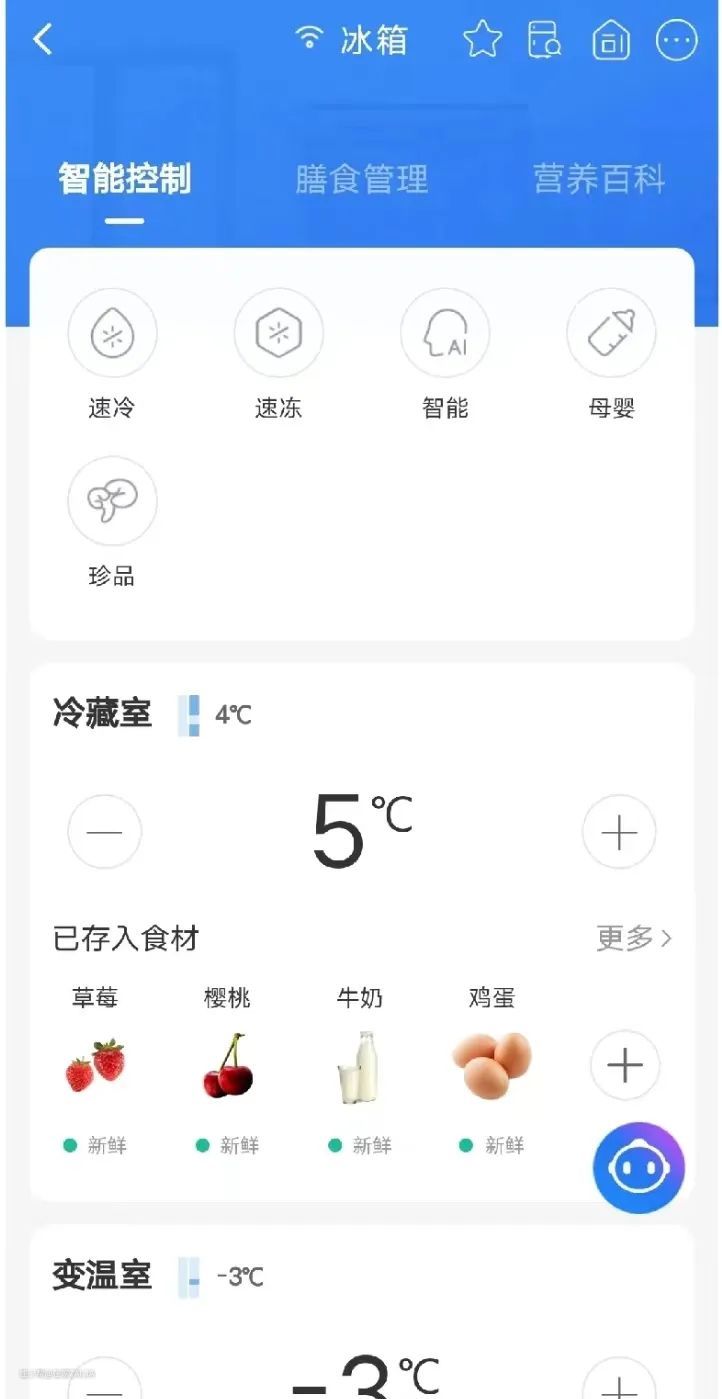This screenshot has height=1399, width=722.
Task: Open the home icon in the header
Action: [611, 40]
